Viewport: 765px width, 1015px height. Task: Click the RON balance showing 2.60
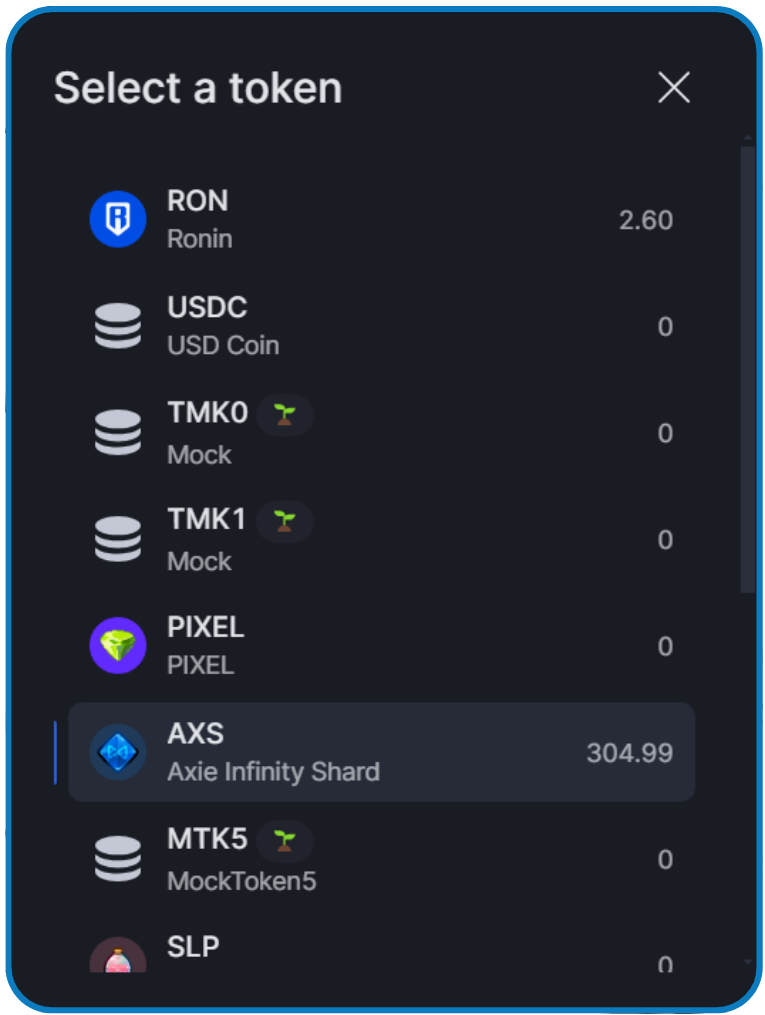tap(648, 220)
